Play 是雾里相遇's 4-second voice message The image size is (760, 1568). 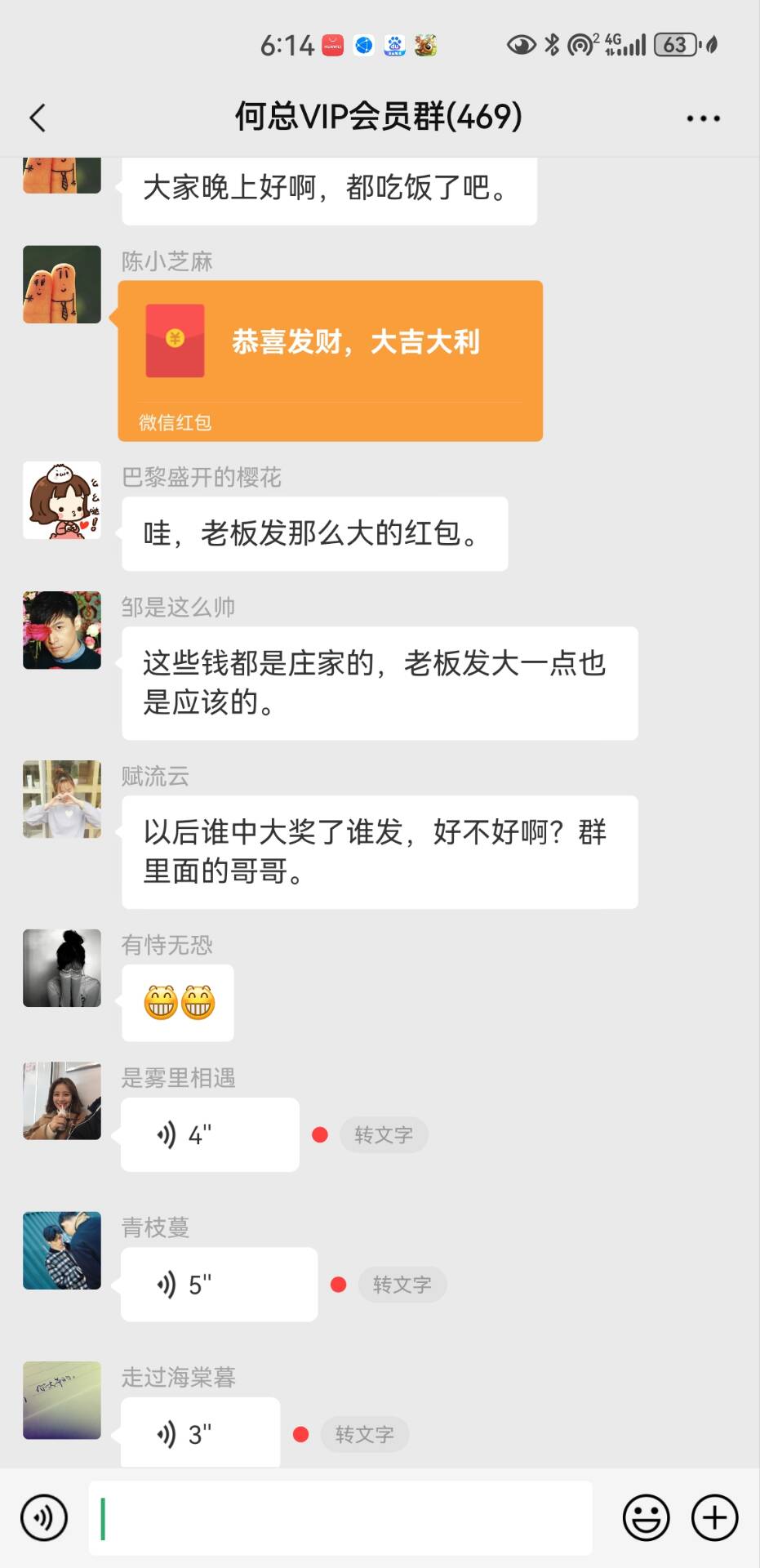point(210,1134)
